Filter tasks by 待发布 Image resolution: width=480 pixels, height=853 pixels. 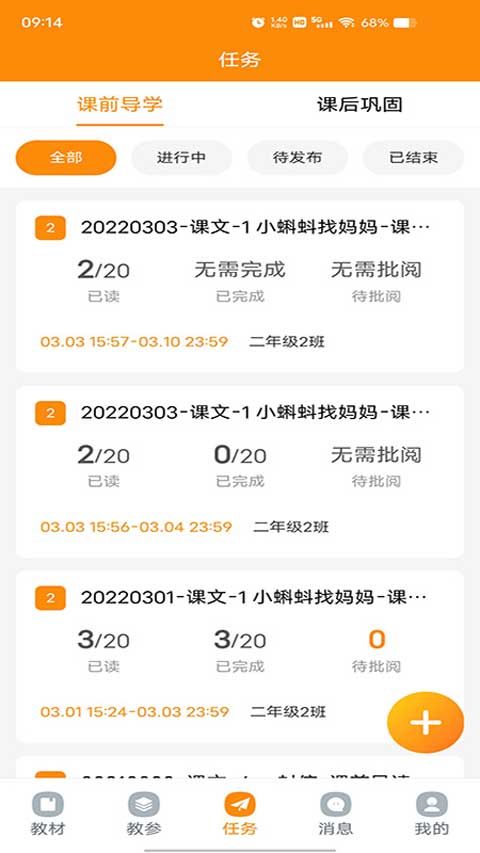coord(297,158)
